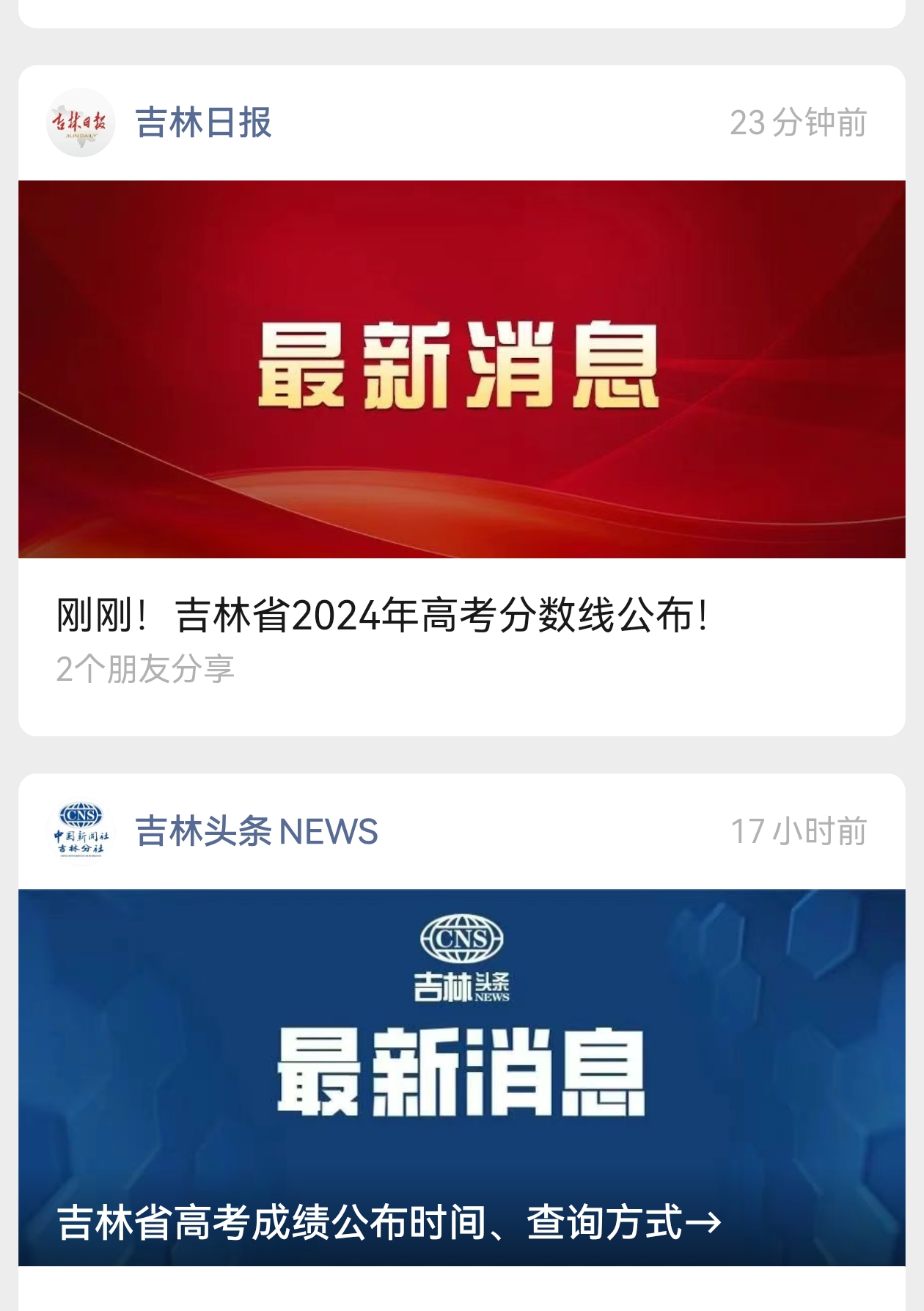Read the 吉林省高考成绩公布时间、查询方式 article

(389, 1222)
